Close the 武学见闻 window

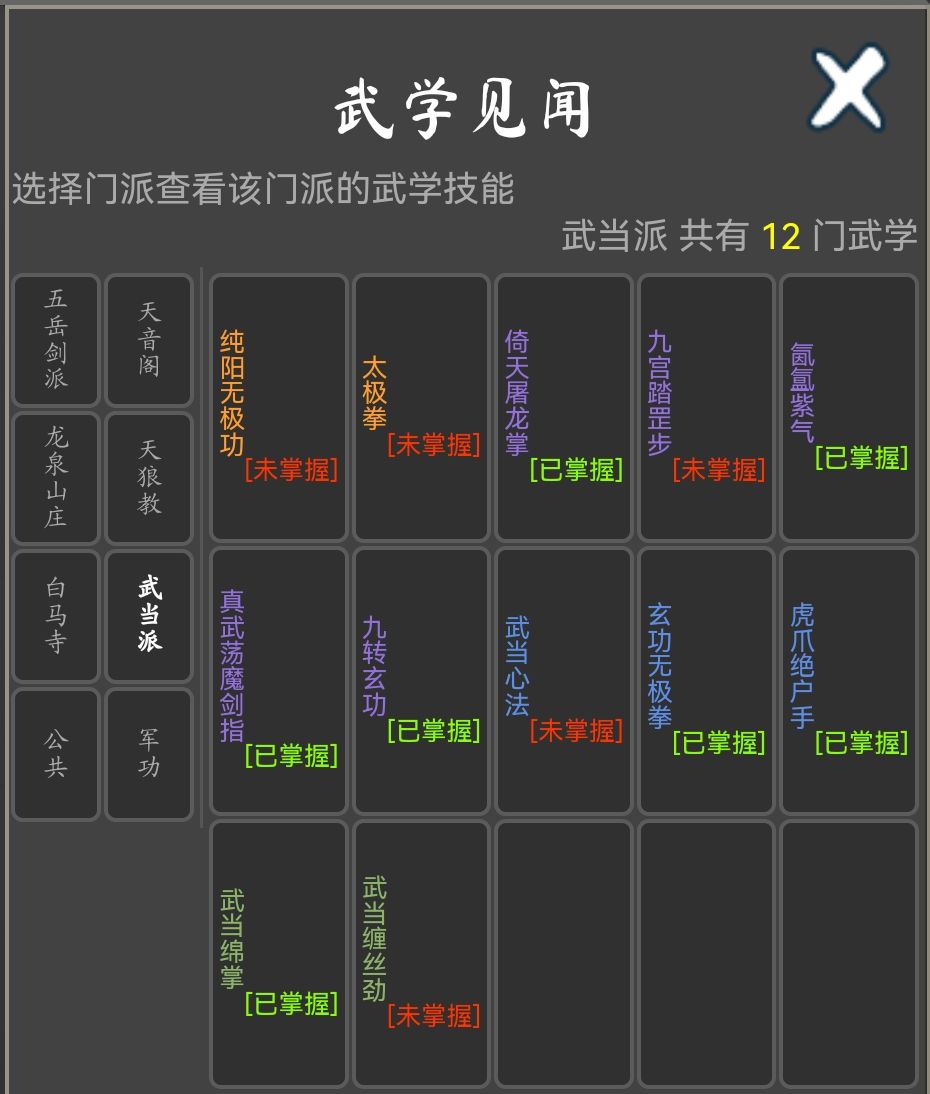tap(846, 90)
